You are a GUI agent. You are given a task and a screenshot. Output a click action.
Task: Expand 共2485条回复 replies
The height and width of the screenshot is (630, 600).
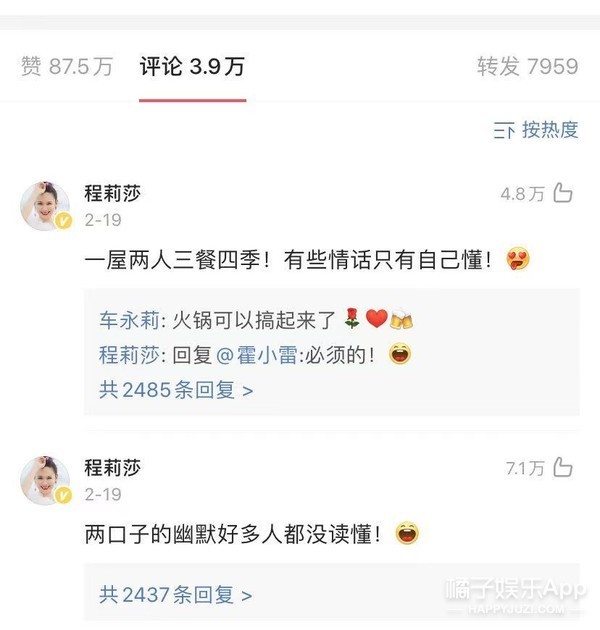[176, 389]
